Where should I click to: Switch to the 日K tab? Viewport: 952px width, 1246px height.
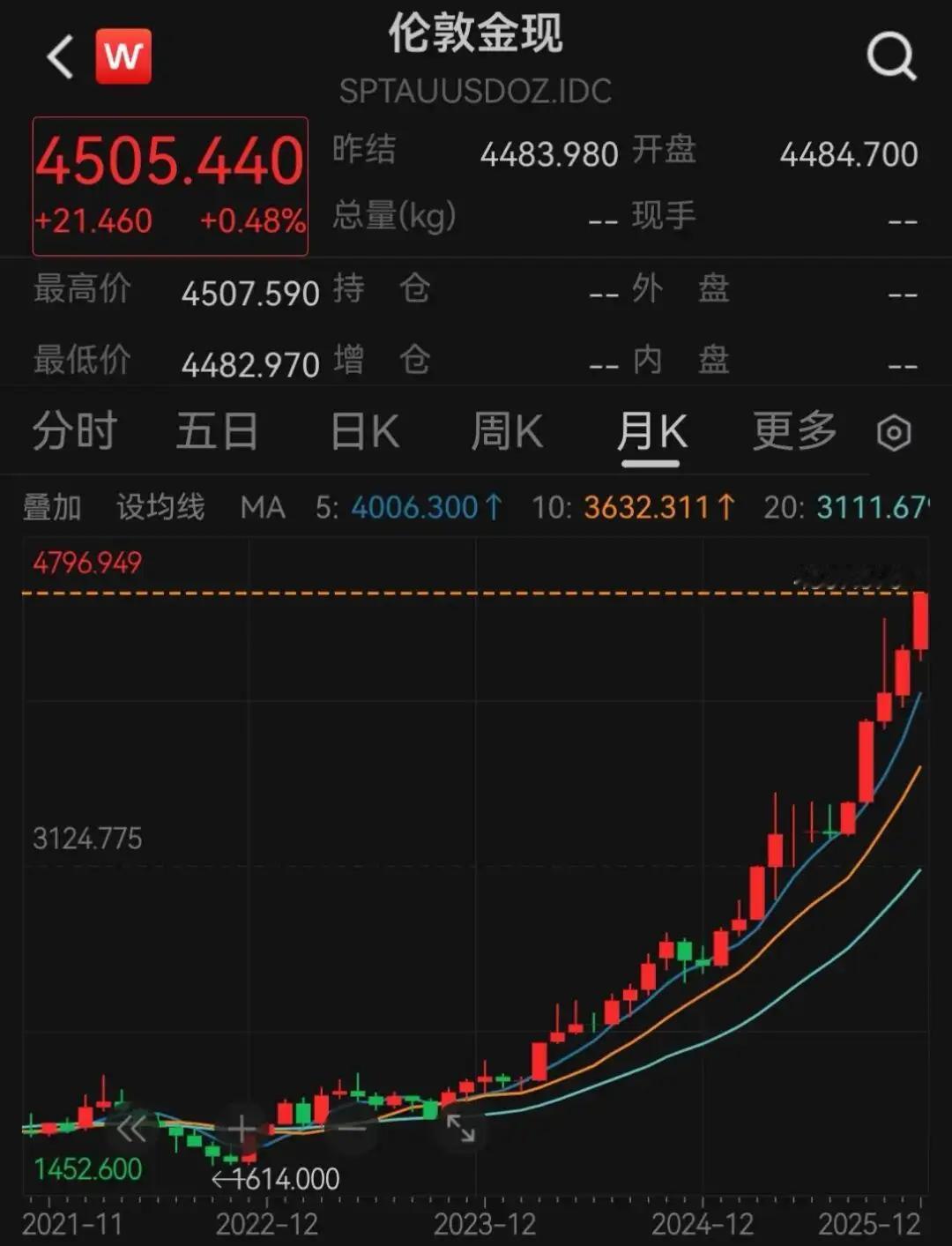coord(362,432)
